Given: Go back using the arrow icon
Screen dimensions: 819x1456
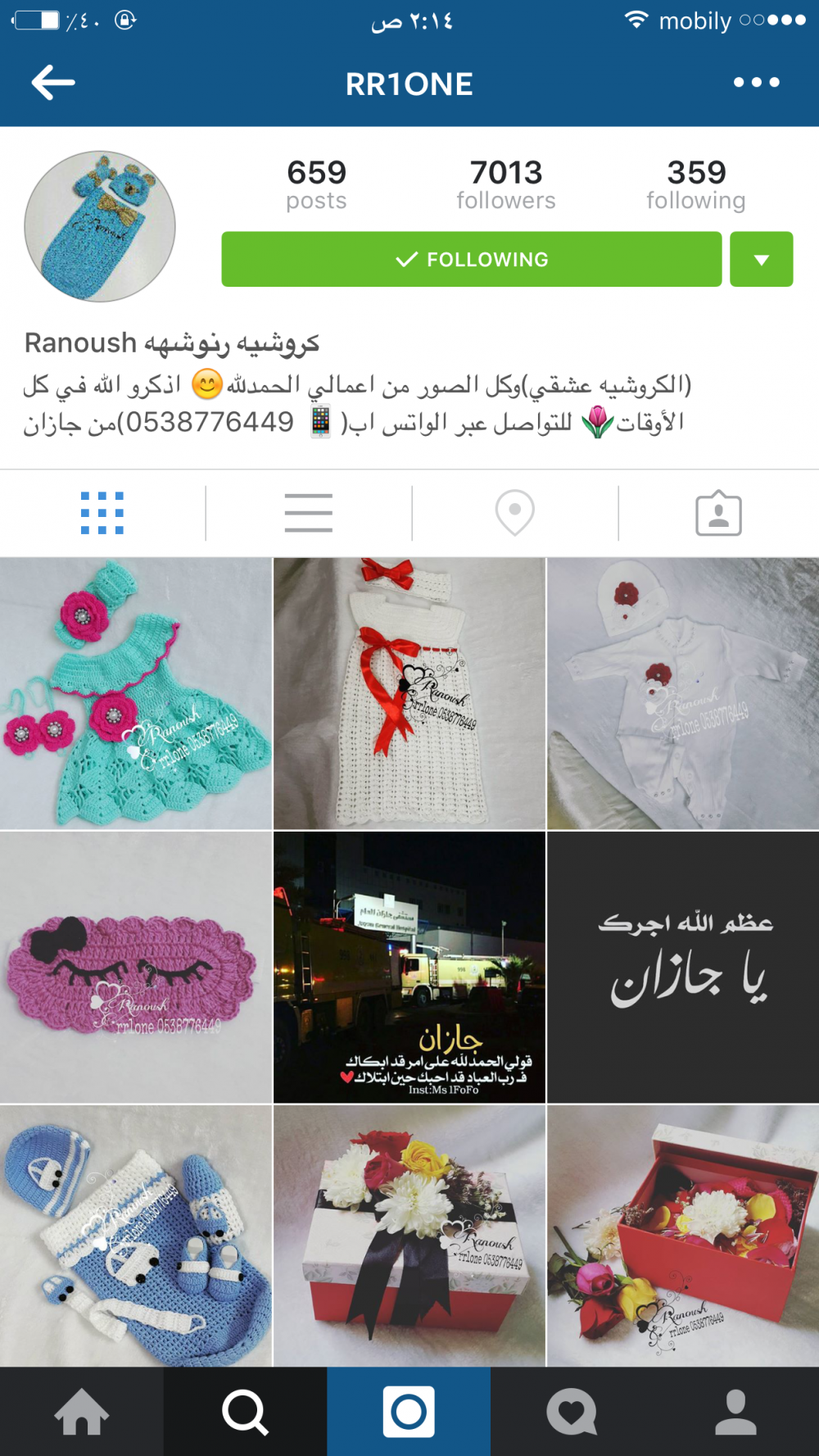Looking at the screenshot, I should [x=53, y=83].
